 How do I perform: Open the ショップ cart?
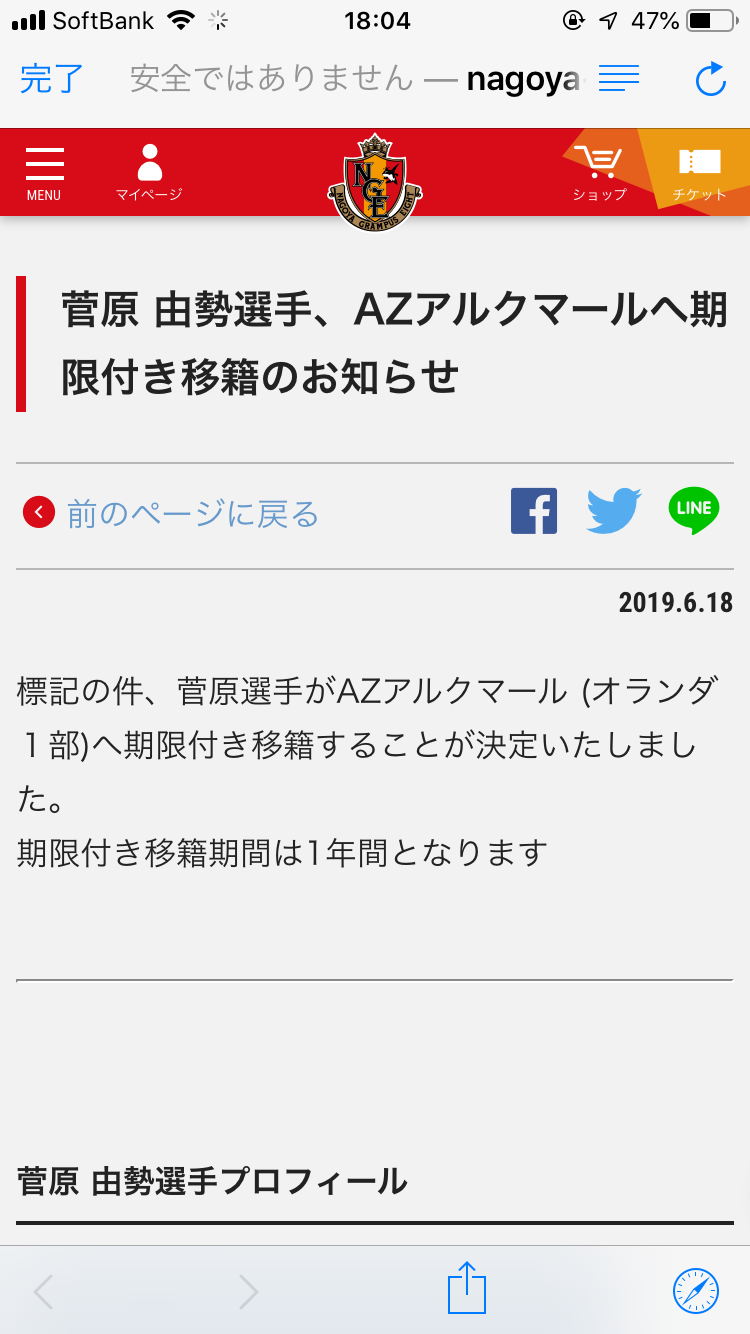click(x=600, y=173)
